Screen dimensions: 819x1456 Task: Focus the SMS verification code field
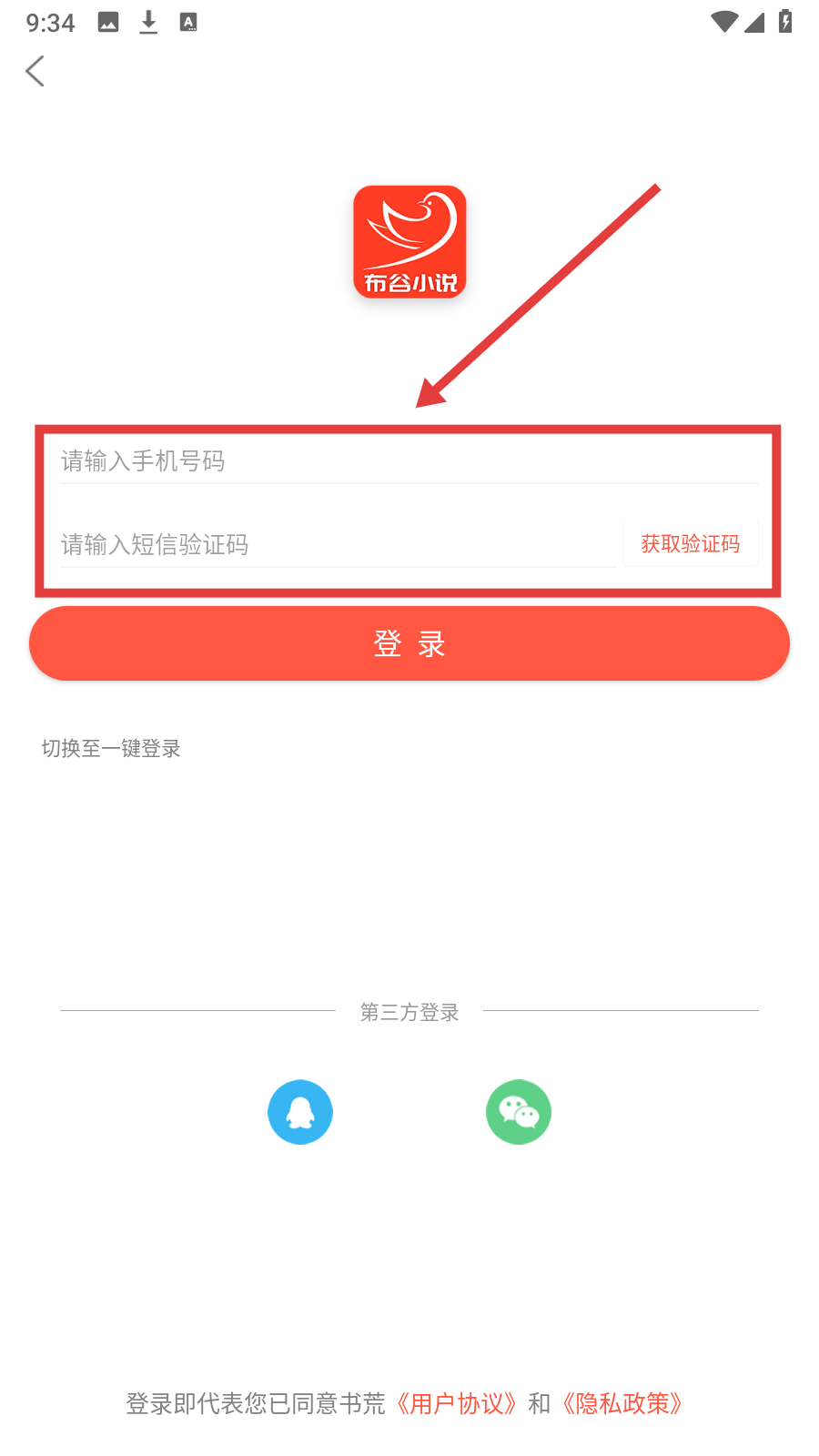tap(339, 544)
